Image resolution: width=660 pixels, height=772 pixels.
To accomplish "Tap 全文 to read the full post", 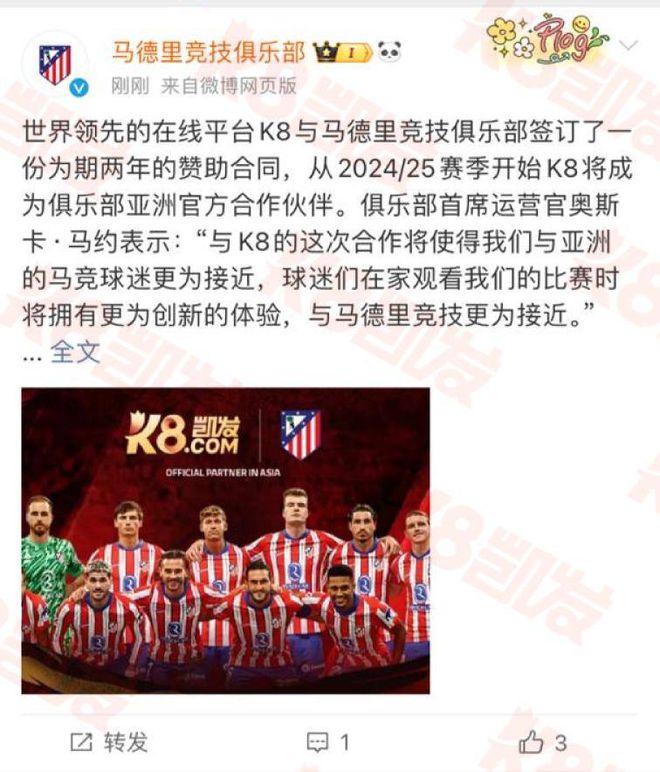I will pos(77,351).
